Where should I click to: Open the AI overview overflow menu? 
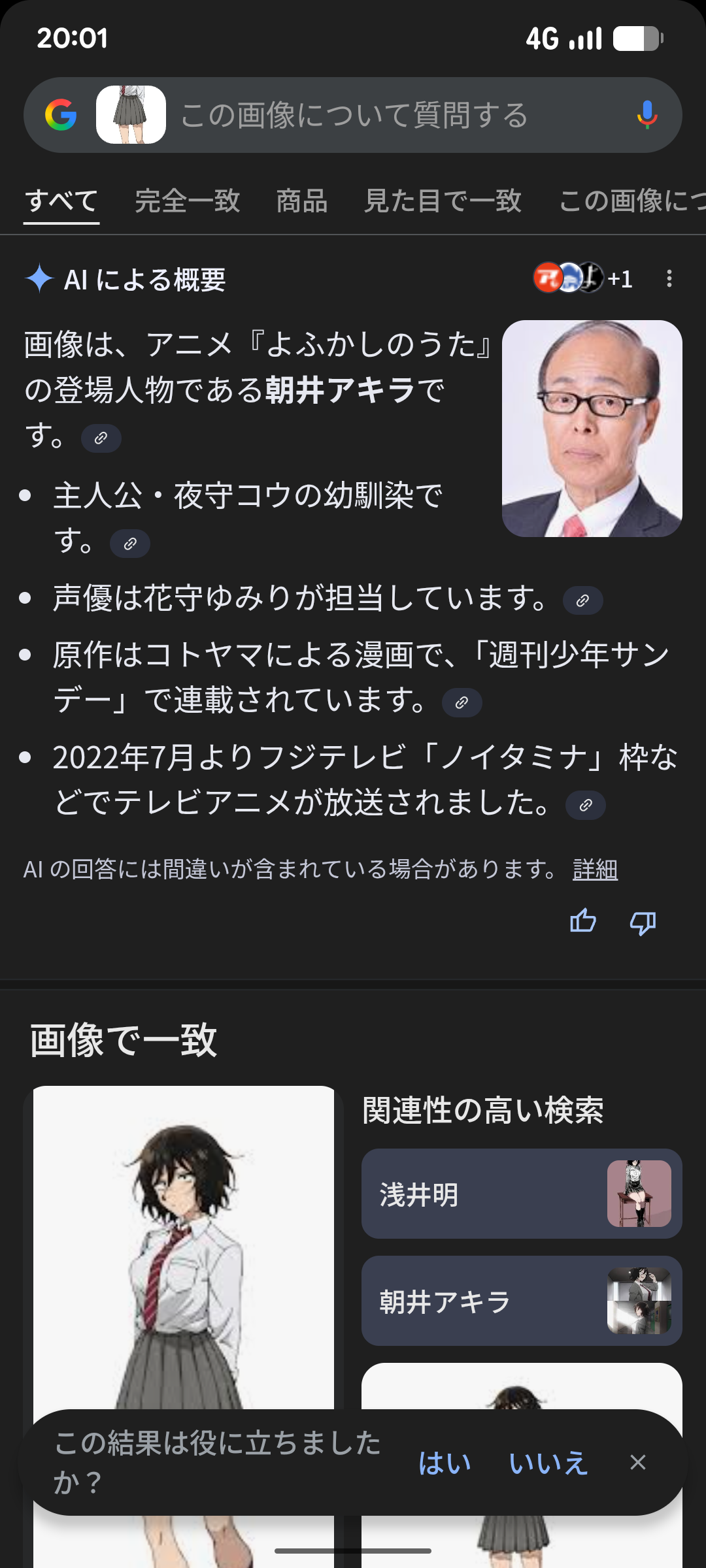(x=669, y=279)
